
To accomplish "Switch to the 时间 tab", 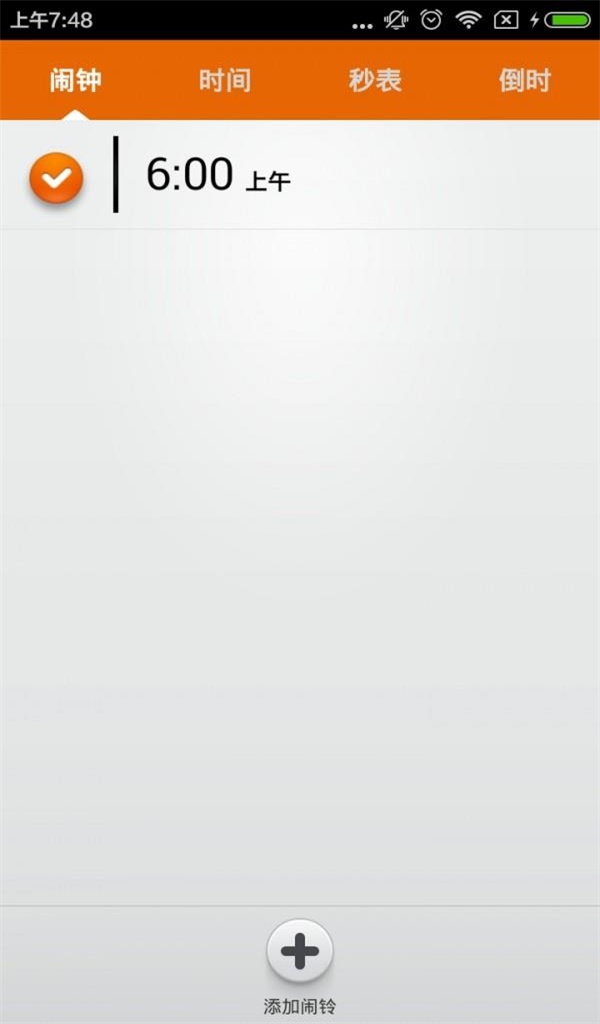I will [225, 80].
